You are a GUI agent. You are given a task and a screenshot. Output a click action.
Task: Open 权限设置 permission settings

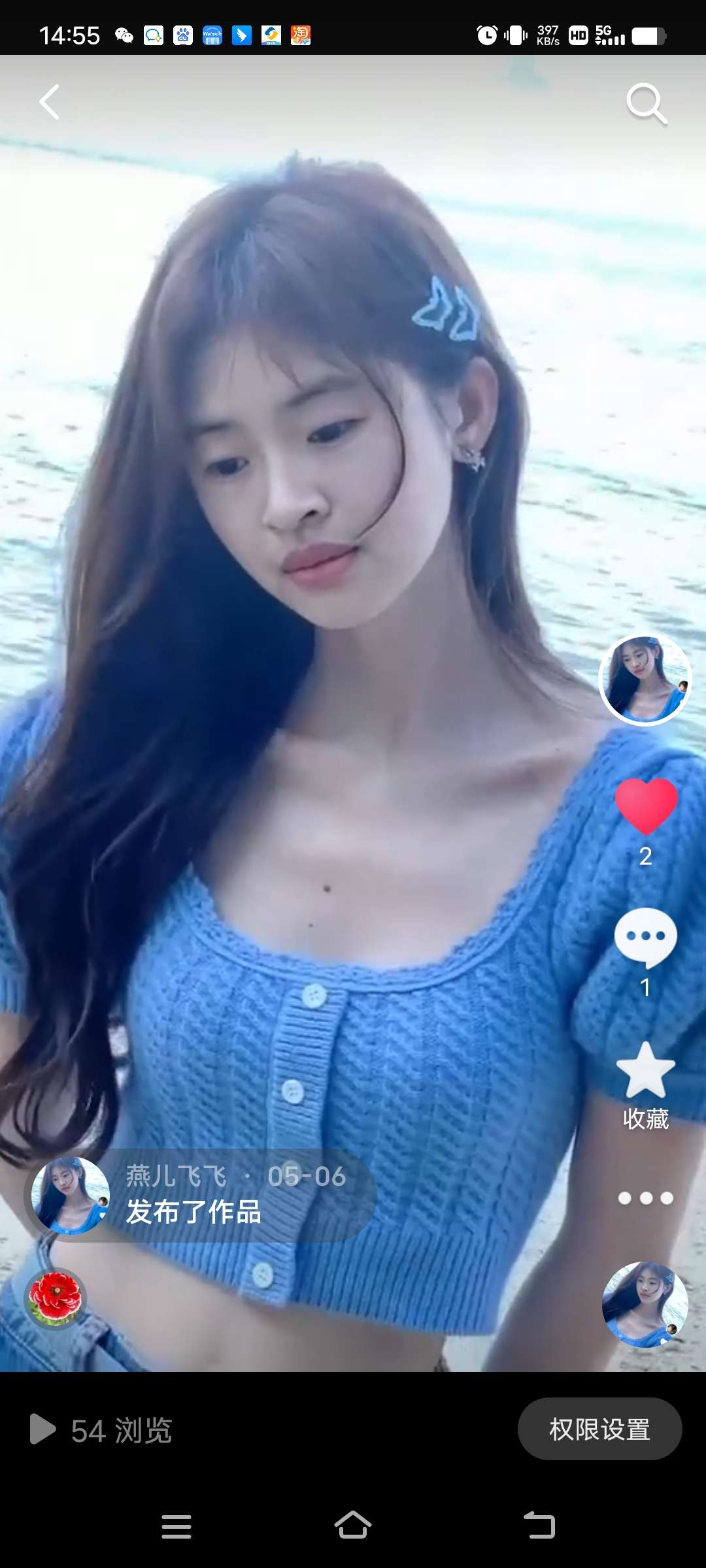pyautogui.click(x=599, y=1429)
